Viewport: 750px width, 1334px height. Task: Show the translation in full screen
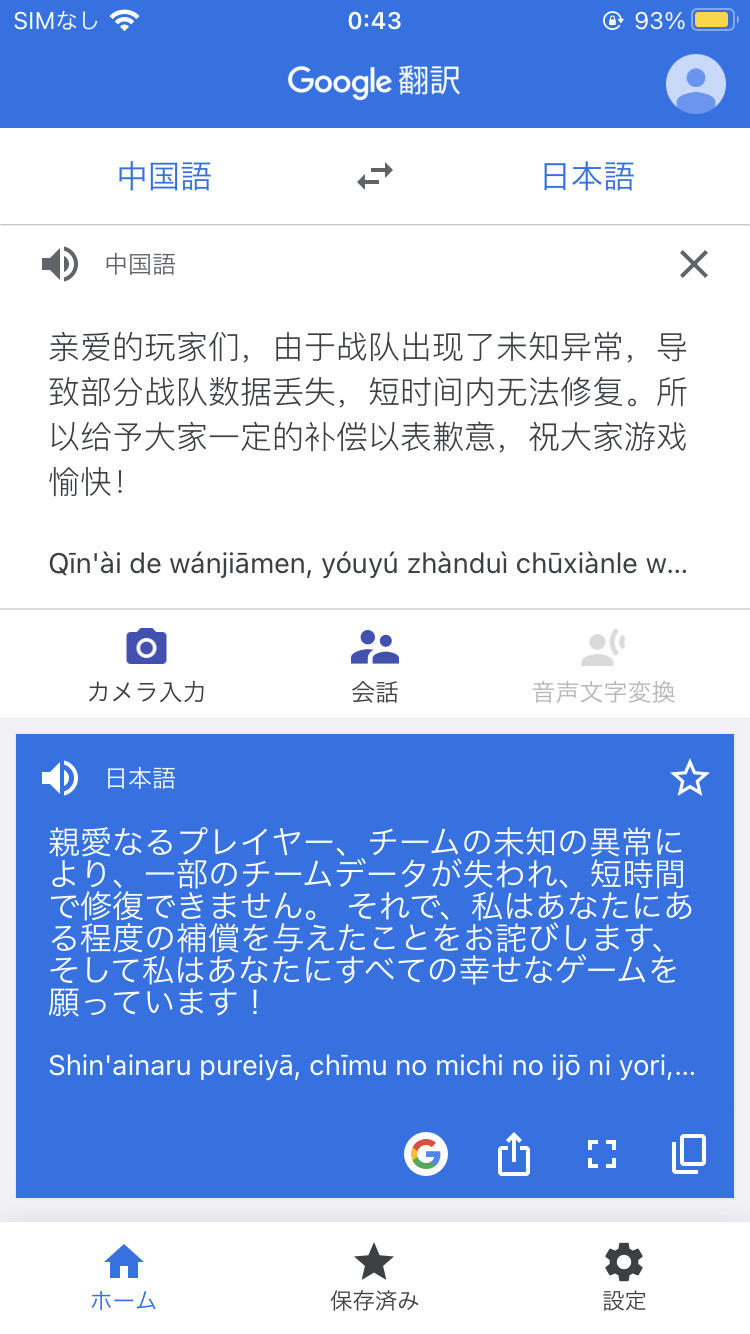click(x=601, y=1154)
